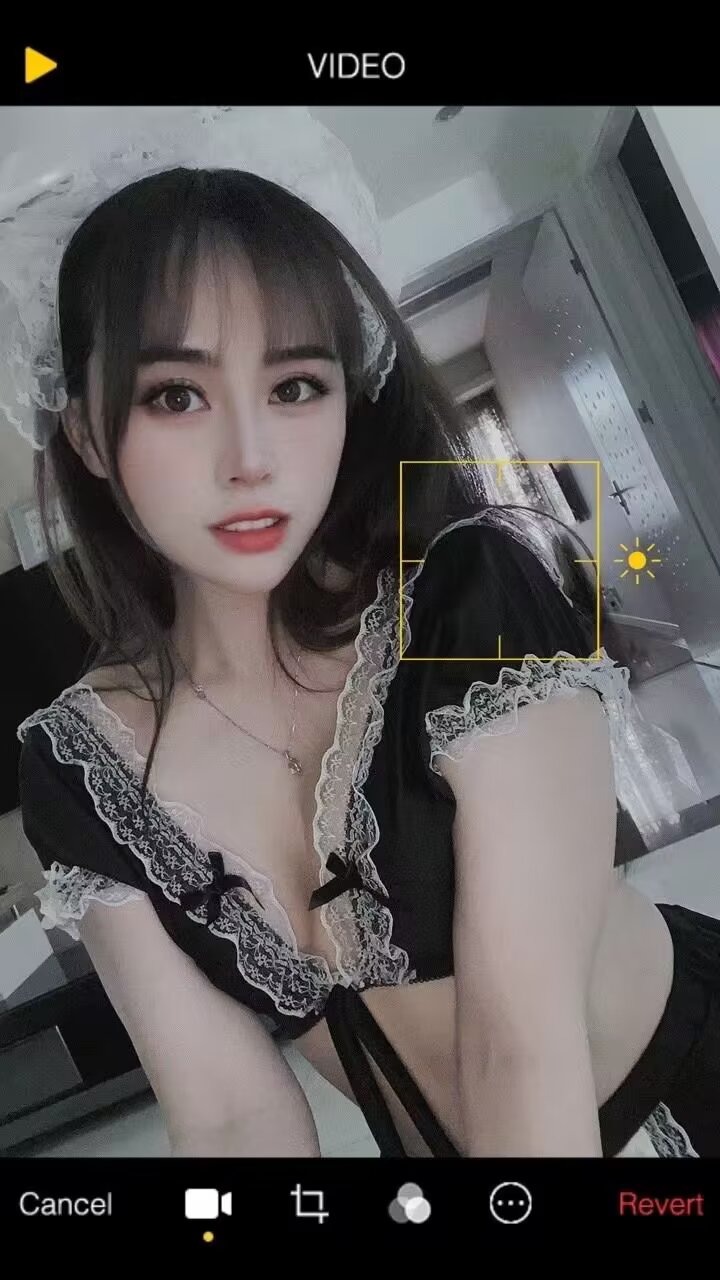Cancel the video editing
Image resolution: width=720 pixels, height=1280 pixels.
(66, 1204)
